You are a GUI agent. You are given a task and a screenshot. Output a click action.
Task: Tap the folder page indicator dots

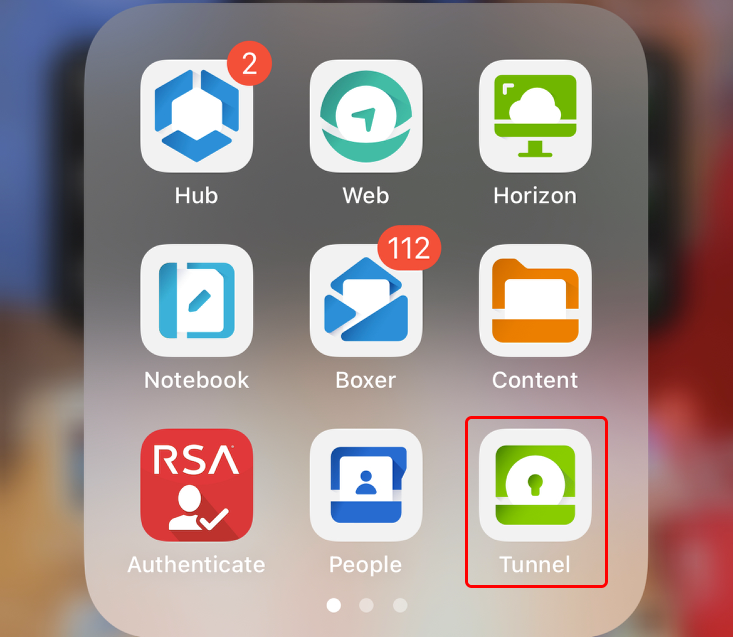(366, 605)
